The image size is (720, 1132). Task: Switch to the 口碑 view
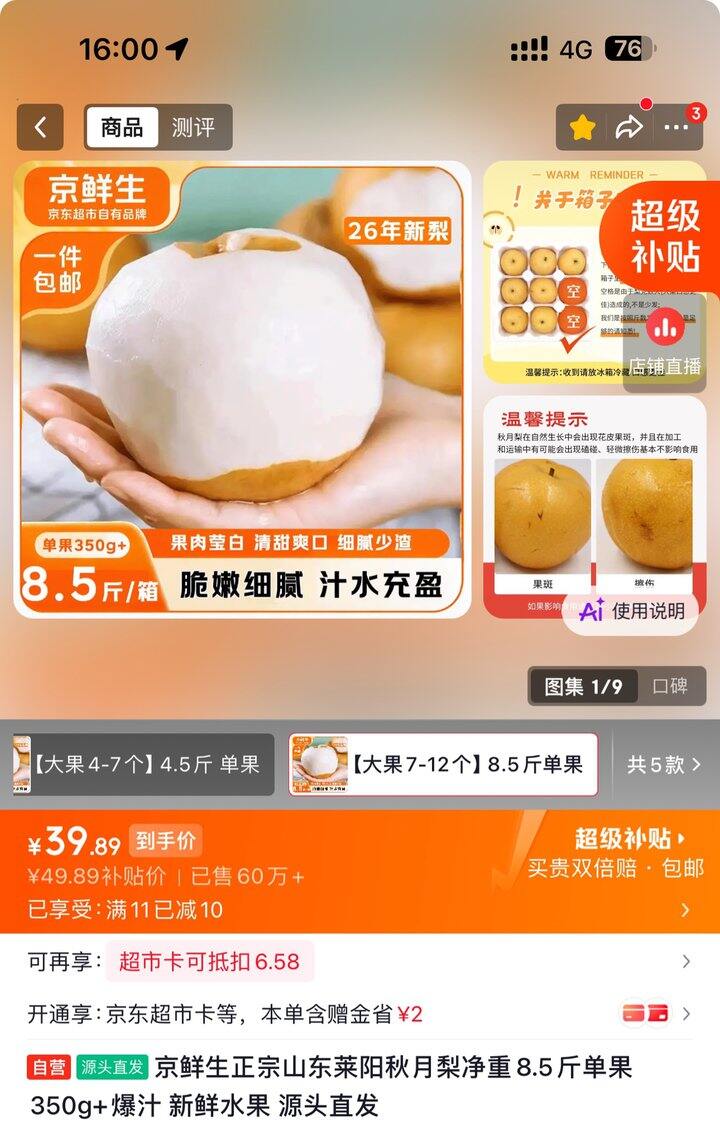(x=670, y=686)
